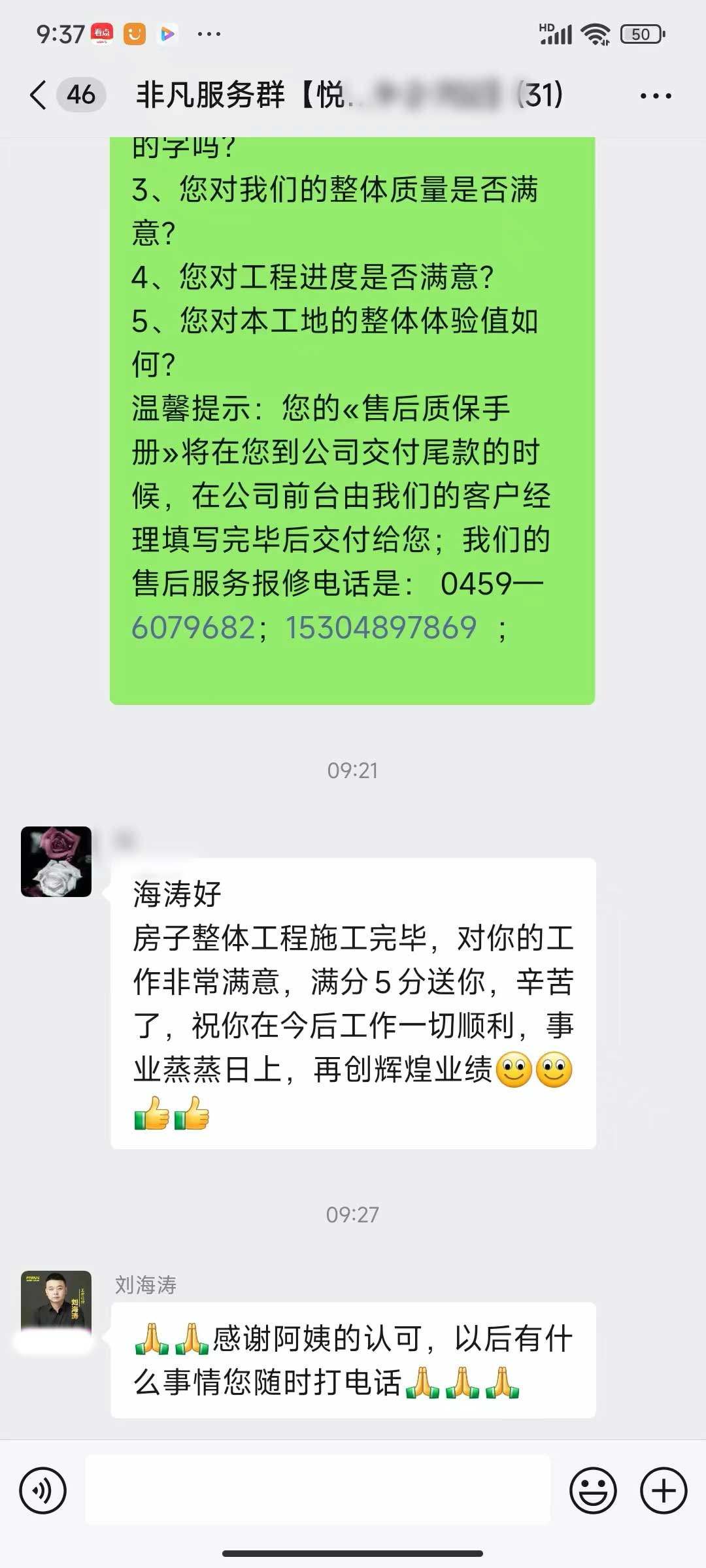Open the rose avatar's profile
706x1568 pixels.
point(56,861)
